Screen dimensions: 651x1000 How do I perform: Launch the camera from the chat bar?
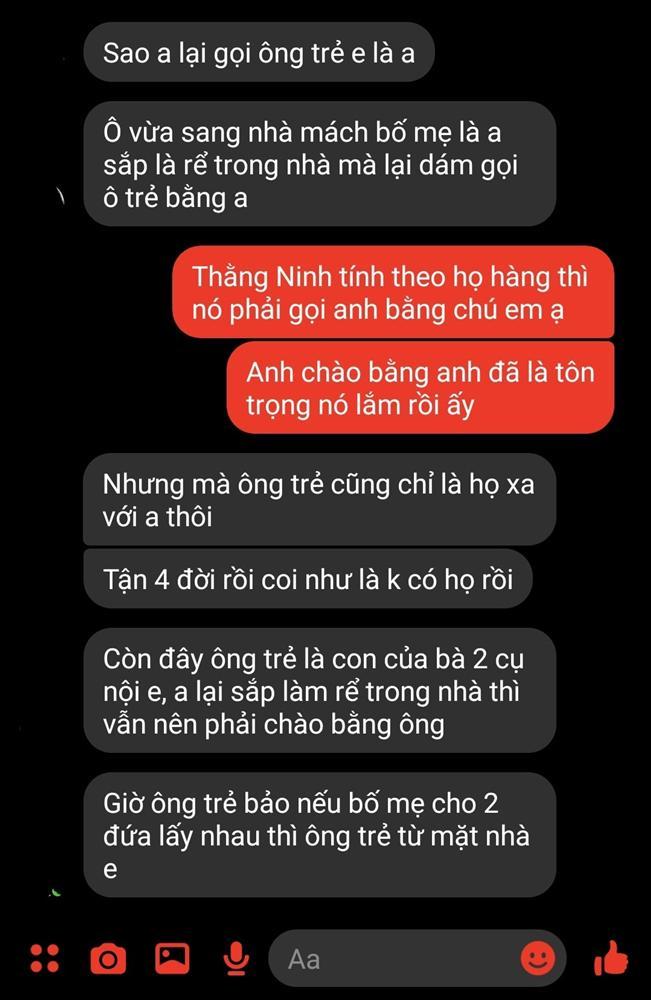point(108,959)
